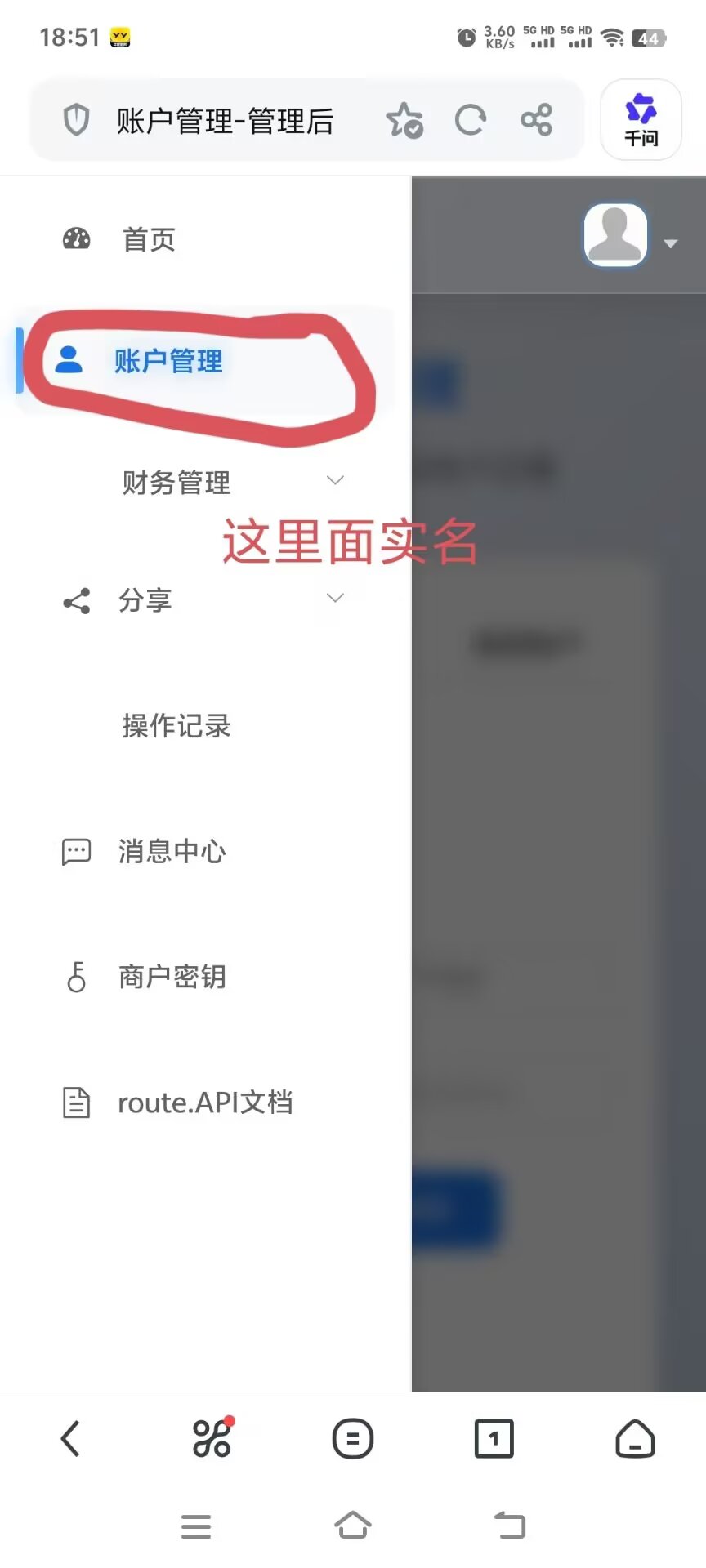This screenshot has height=1568, width=706.
Task: Select 账户管理 in the sidebar
Action: [168, 361]
